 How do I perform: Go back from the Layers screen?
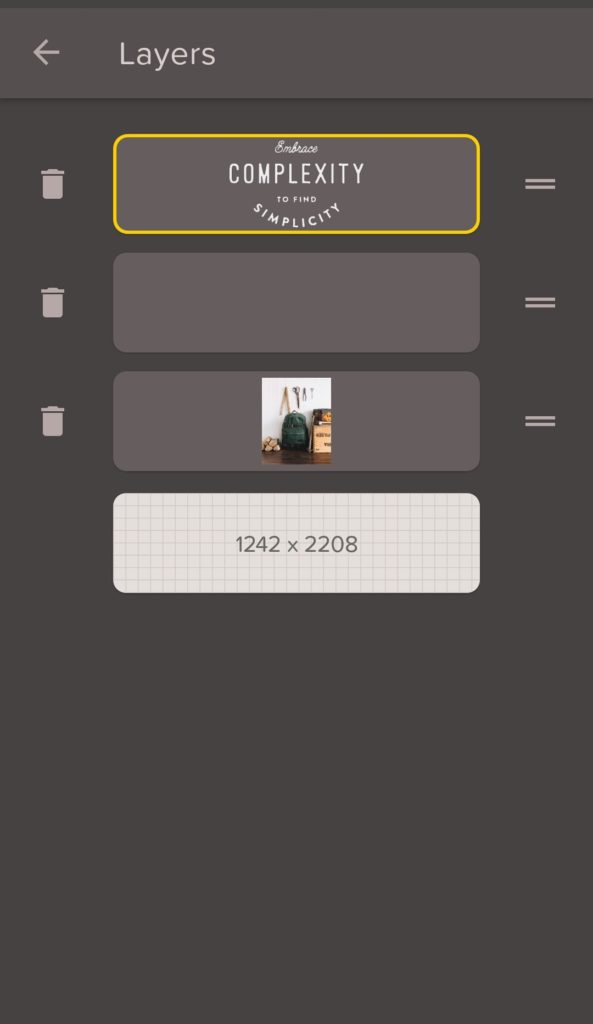[x=46, y=53]
